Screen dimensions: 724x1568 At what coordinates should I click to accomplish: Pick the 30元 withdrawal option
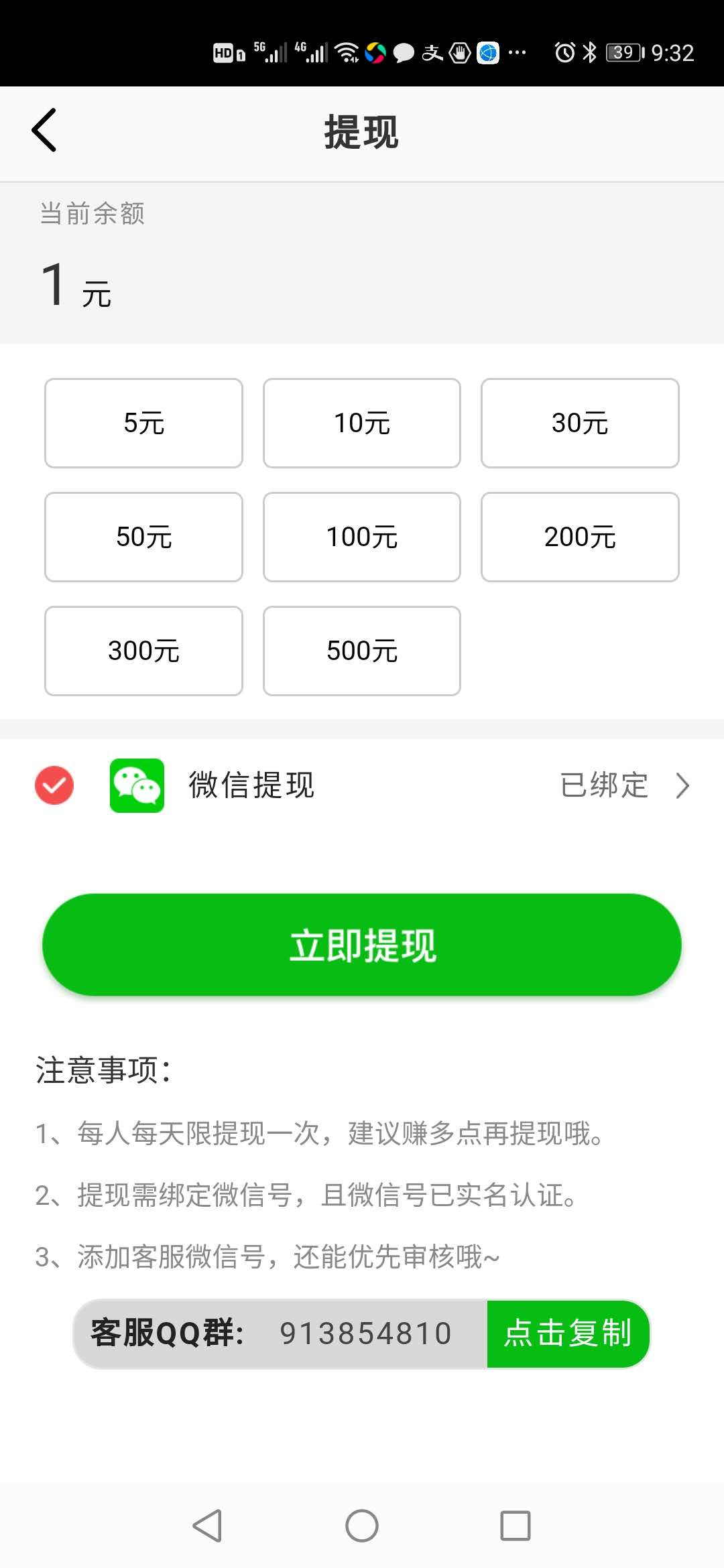click(x=580, y=423)
